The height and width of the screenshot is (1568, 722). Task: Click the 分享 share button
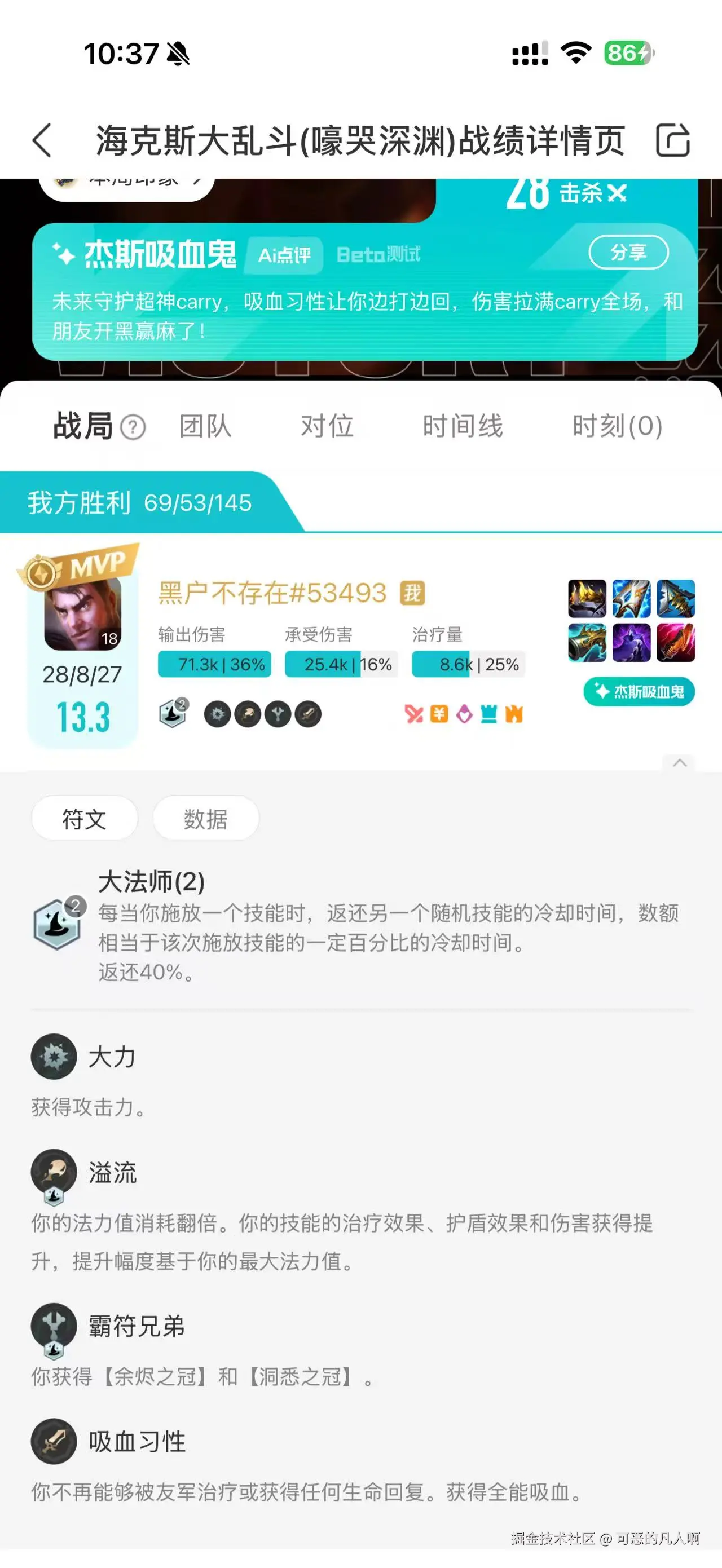click(630, 253)
